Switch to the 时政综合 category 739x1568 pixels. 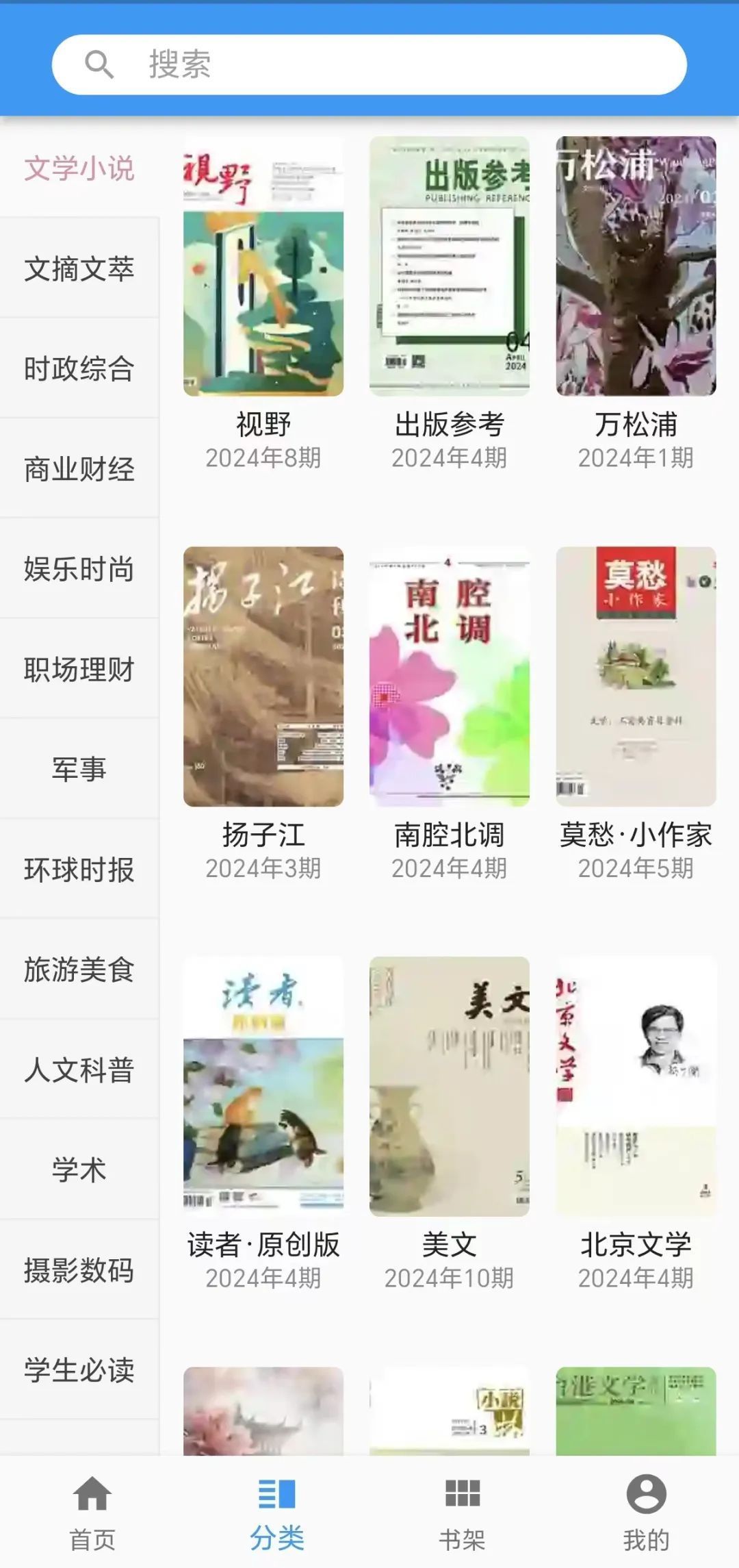coord(79,369)
